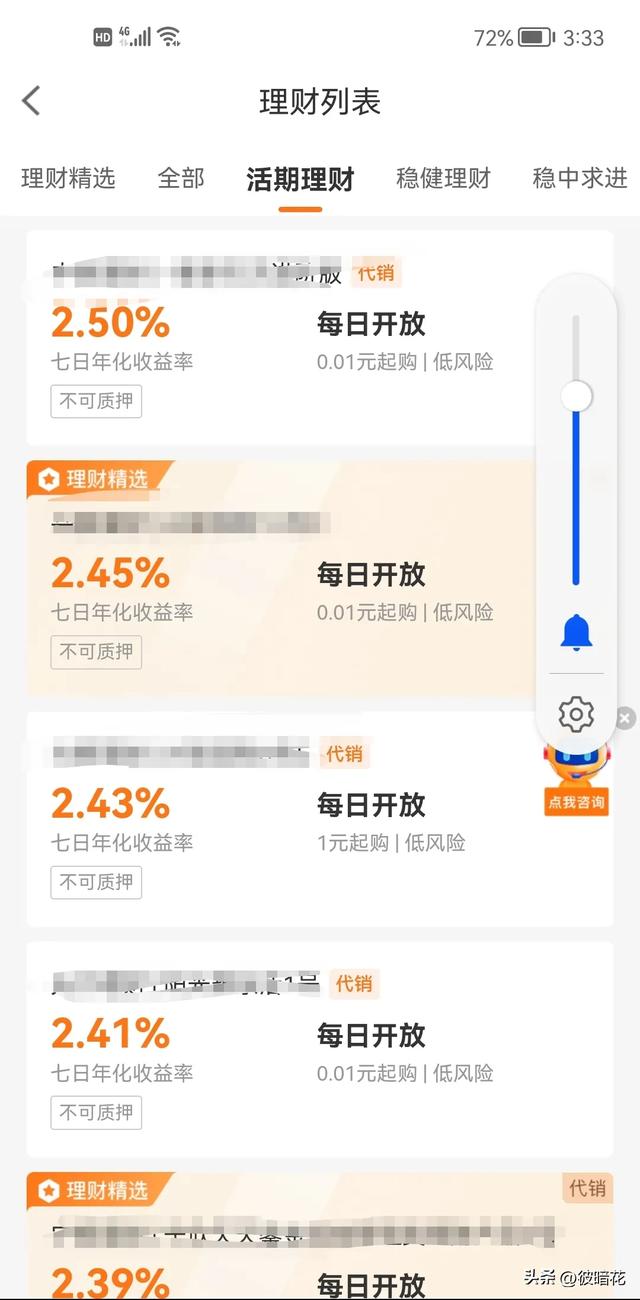
Task: Open the 稳中求进 tab
Action: (x=580, y=179)
